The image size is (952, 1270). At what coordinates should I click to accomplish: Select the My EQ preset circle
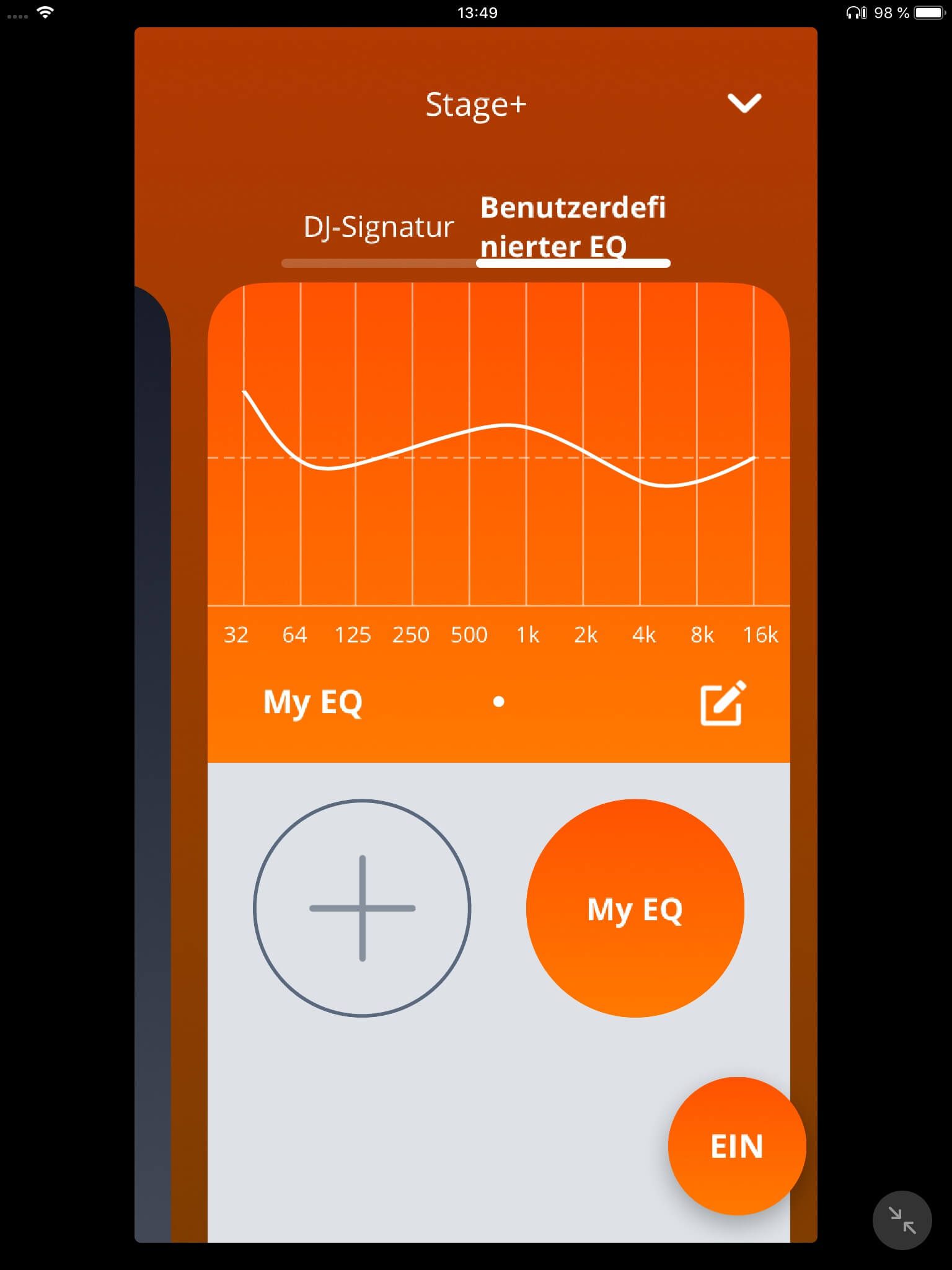point(635,908)
